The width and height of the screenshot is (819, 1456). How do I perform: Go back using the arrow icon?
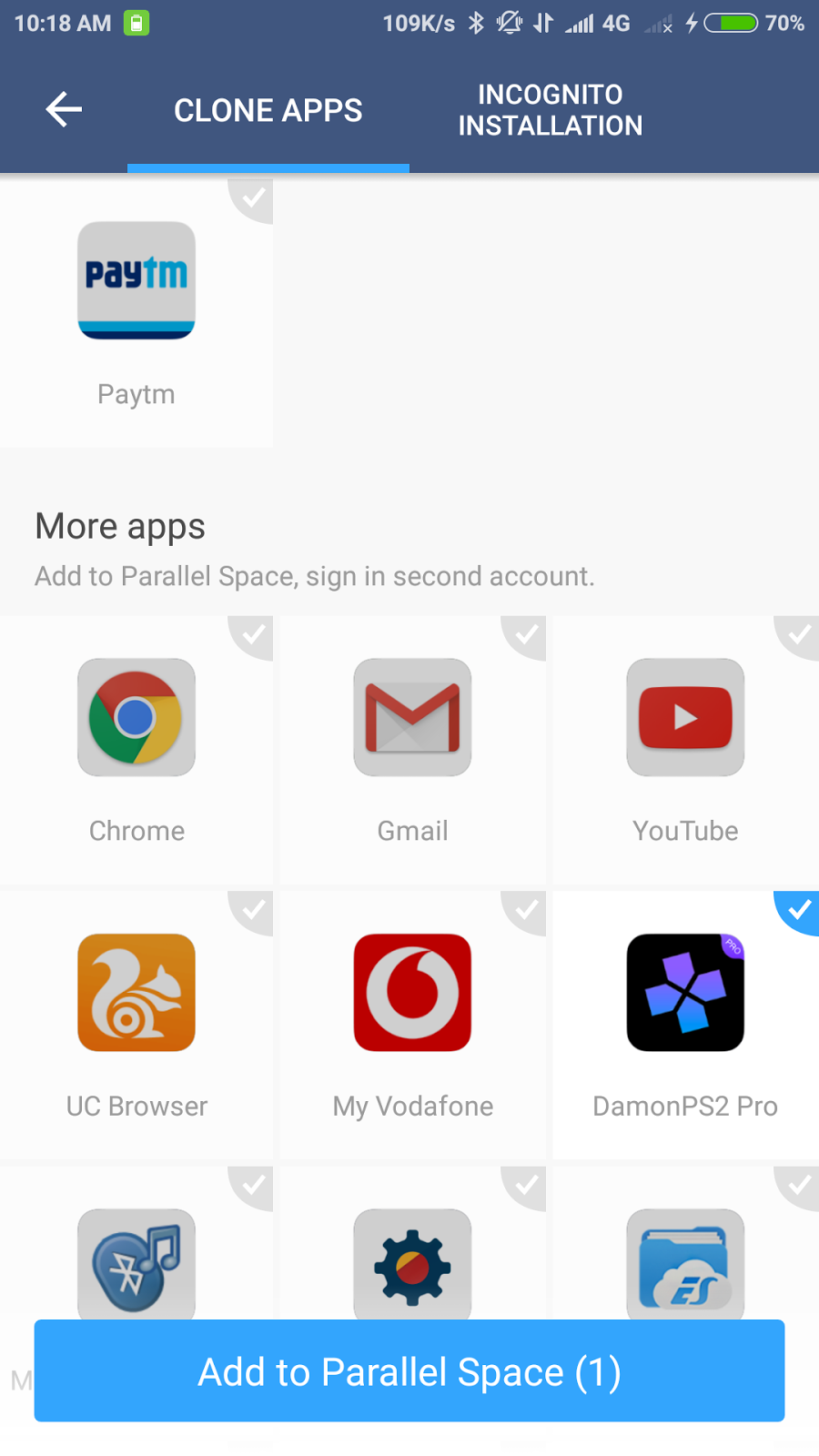point(64,110)
